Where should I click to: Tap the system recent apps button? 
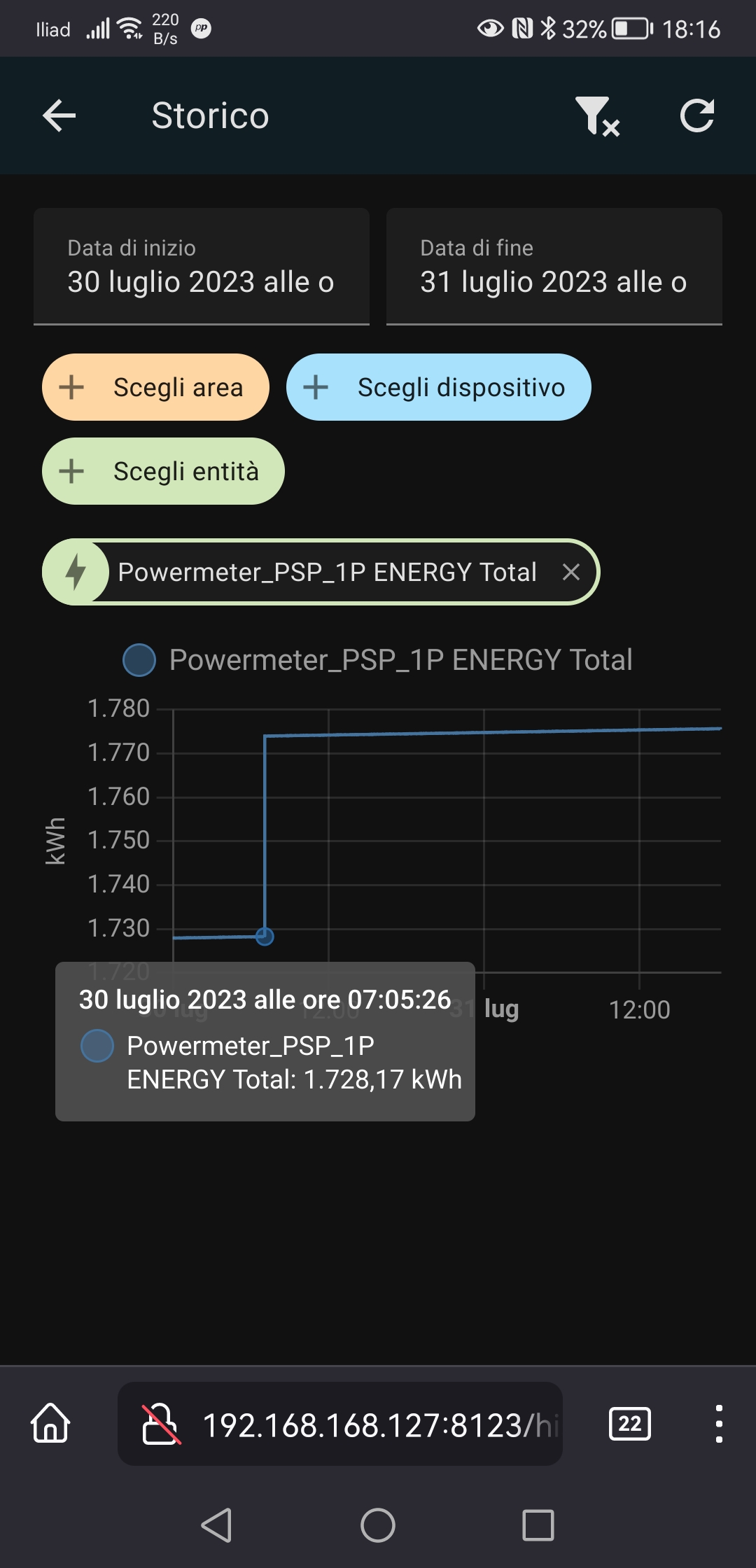pyautogui.click(x=538, y=1525)
